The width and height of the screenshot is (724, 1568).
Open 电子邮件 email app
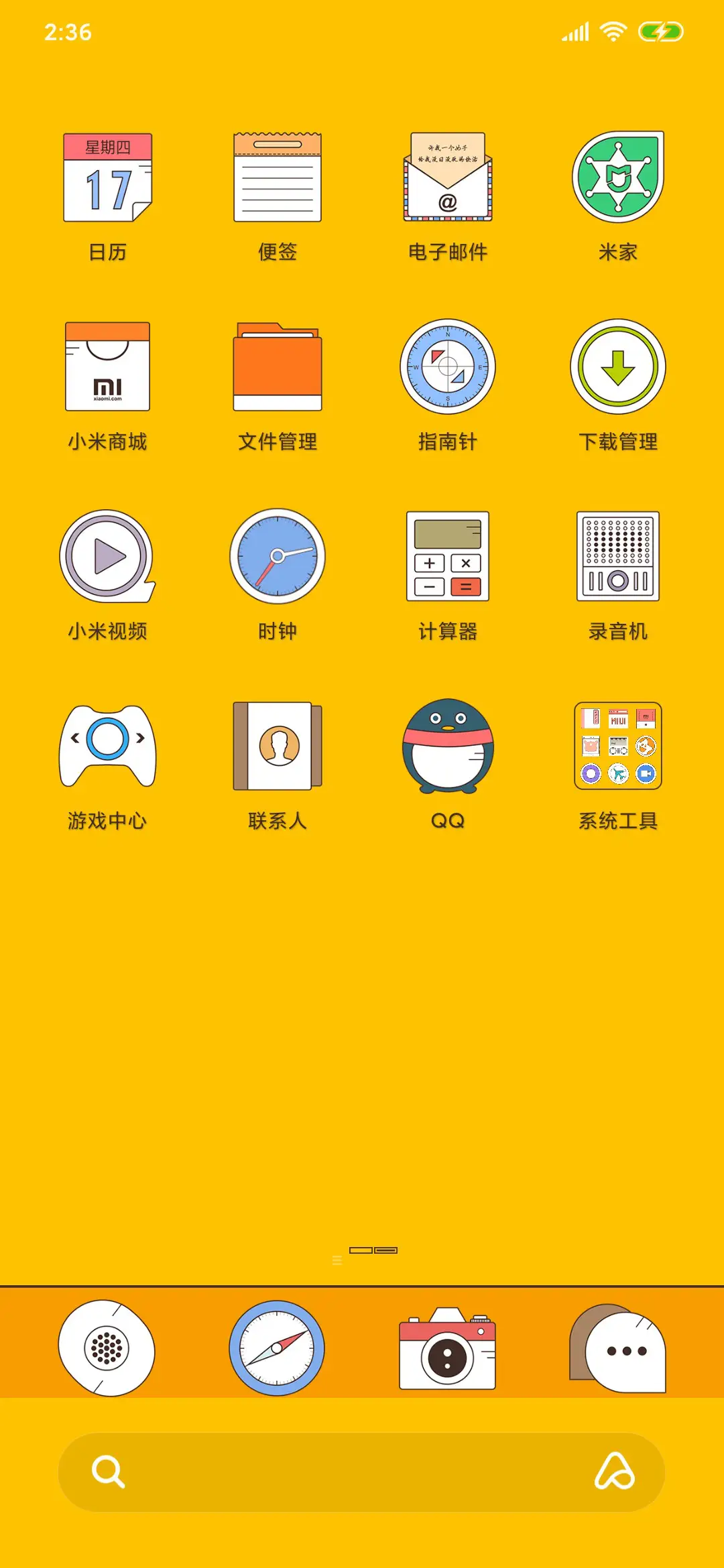tap(447, 178)
